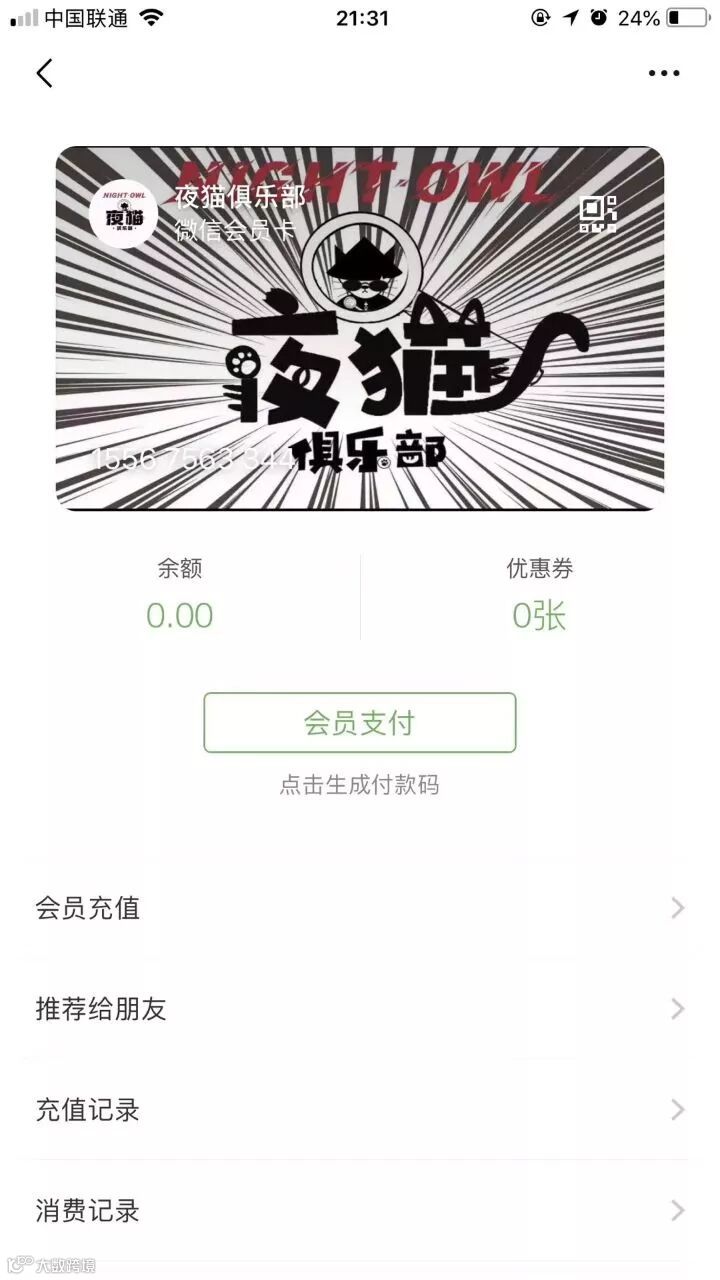Open the 消费记录 consumption history row
Screen dimensions: 720x1280
point(360,1211)
